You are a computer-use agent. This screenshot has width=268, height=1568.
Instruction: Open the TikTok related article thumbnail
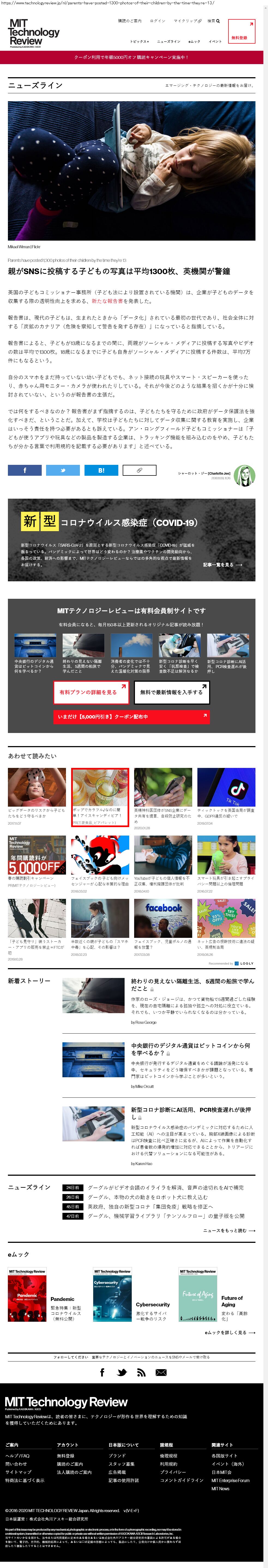[x=226, y=787]
